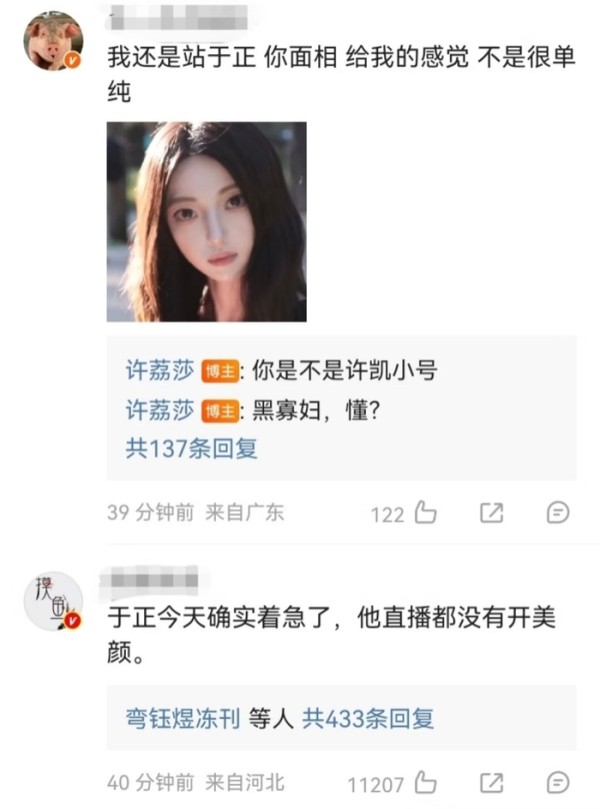Open the second commenter's avatar profile
Screen dimensions: 600x809
[52, 601]
